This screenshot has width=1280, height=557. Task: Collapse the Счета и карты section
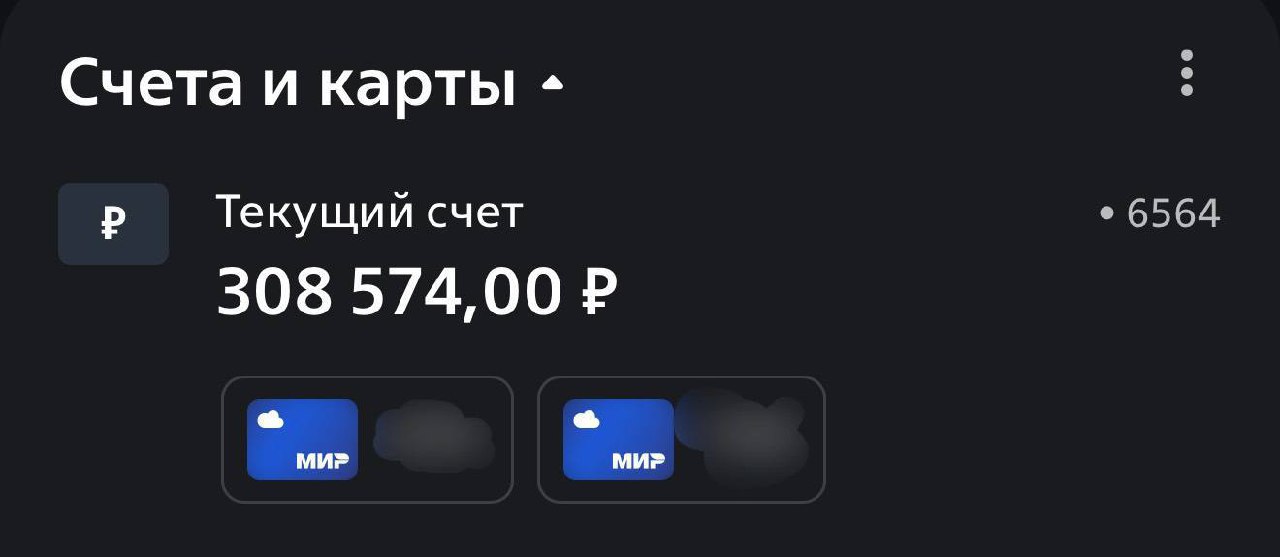click(x=552, y=86)
